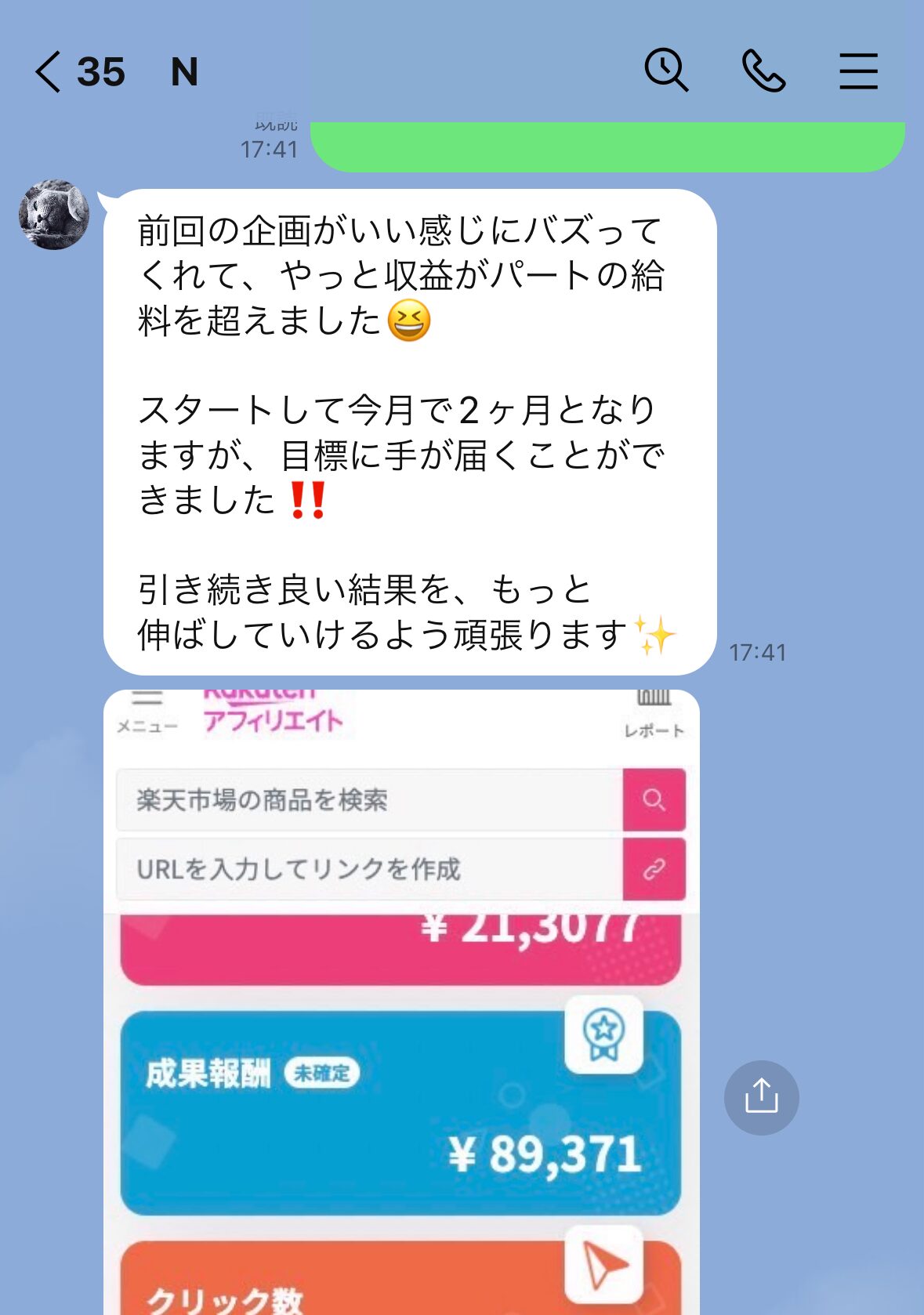This screenshot has width=924, height=1315.
Task: Share the received image
Action: click(x=761, y=1097)
